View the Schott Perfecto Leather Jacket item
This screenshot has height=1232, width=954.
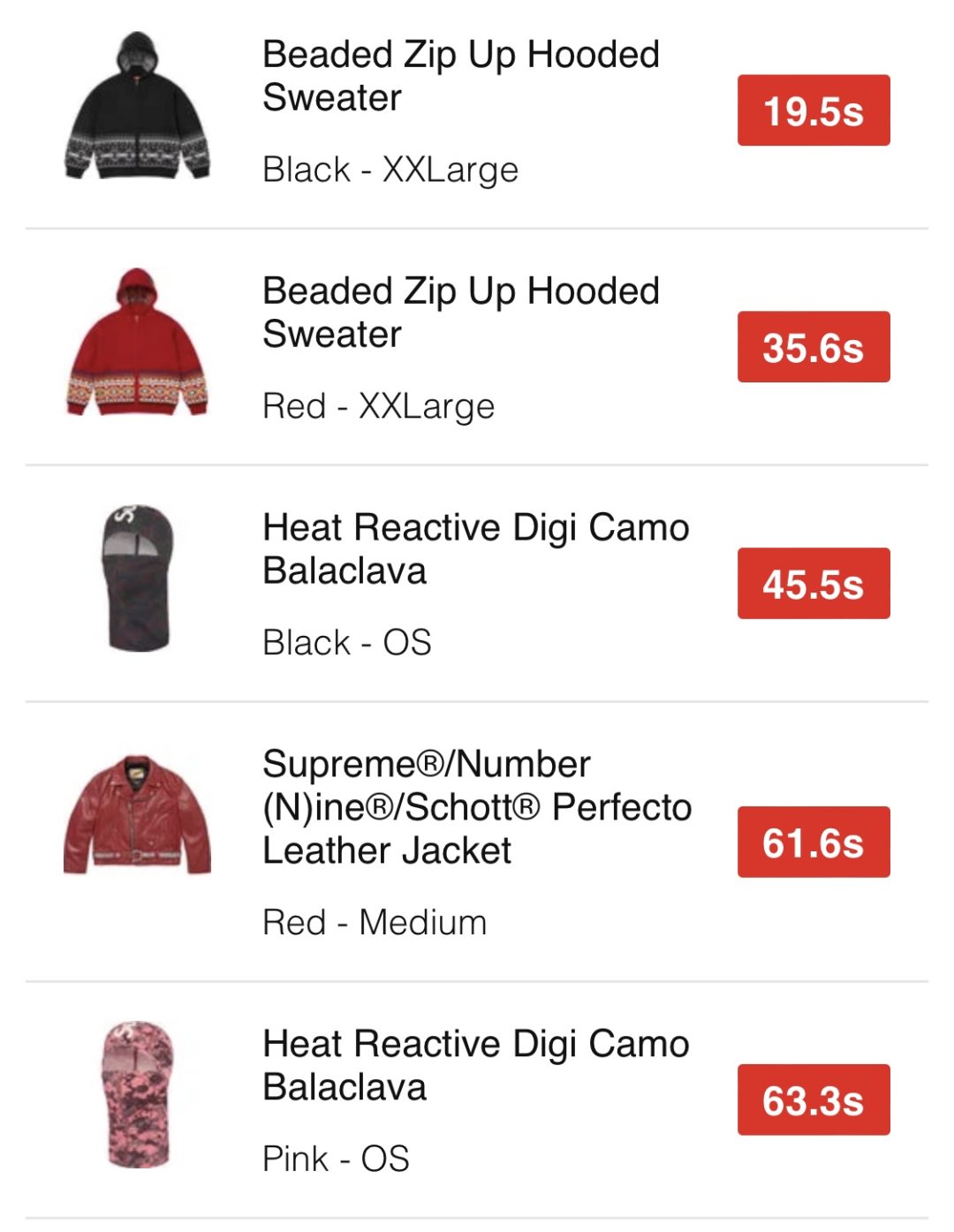[475, 806]
